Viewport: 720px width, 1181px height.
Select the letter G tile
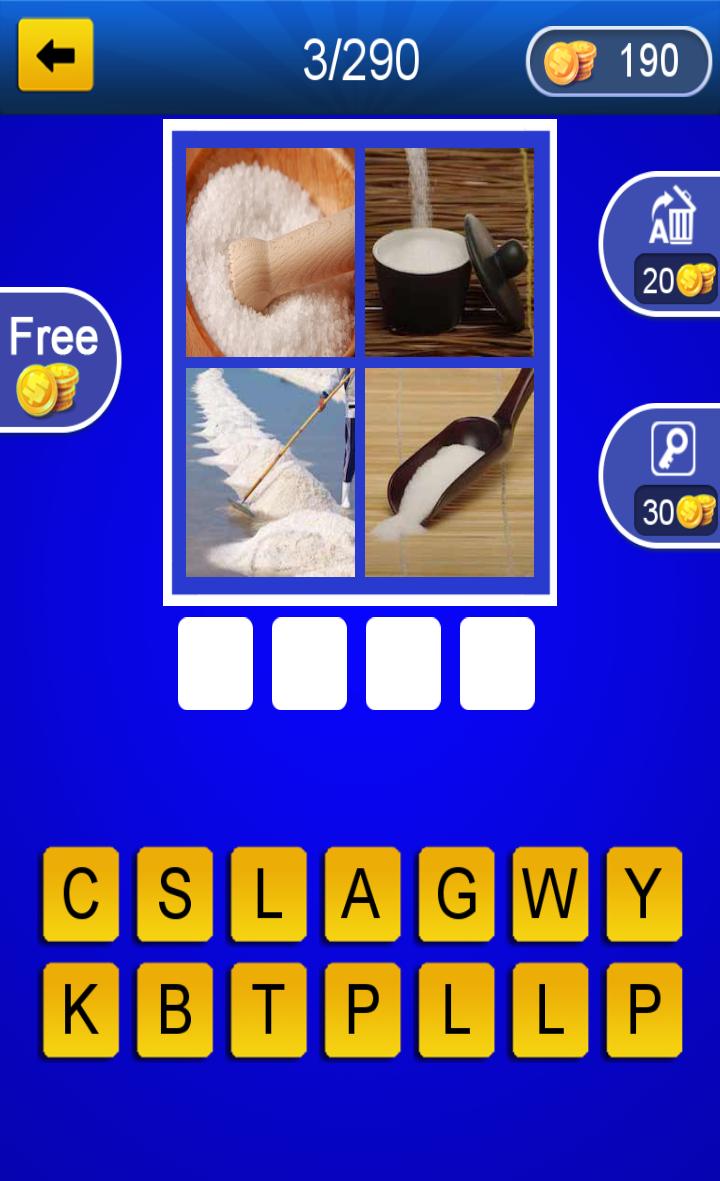(x=456, y=894)
